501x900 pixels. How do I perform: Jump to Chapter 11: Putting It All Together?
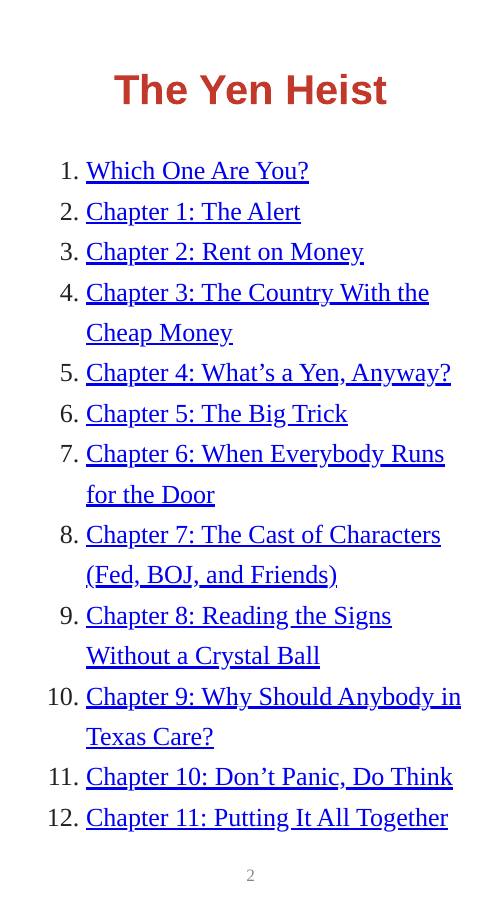point(267,818)
